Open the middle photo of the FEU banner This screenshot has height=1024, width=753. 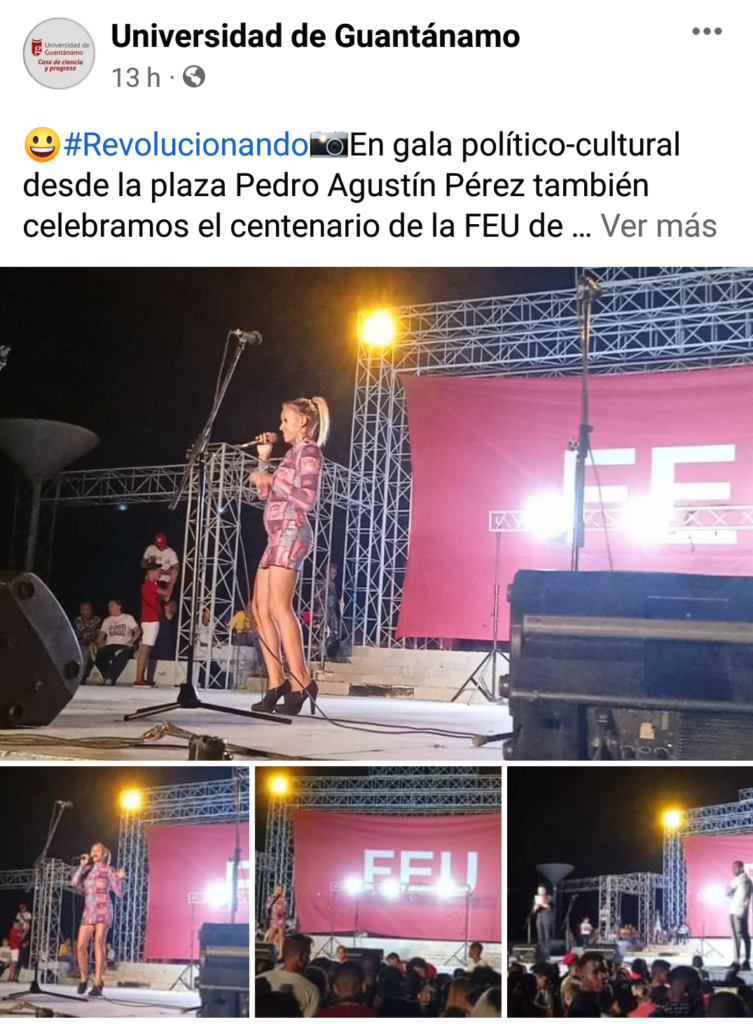tap(378, 892)
